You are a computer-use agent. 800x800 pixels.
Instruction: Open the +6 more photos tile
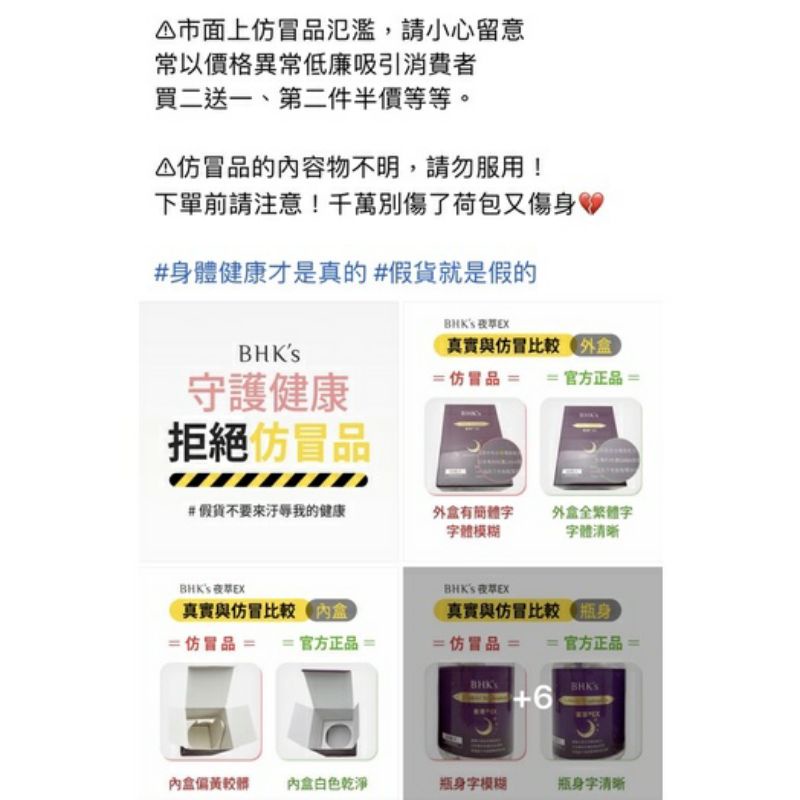533,683
